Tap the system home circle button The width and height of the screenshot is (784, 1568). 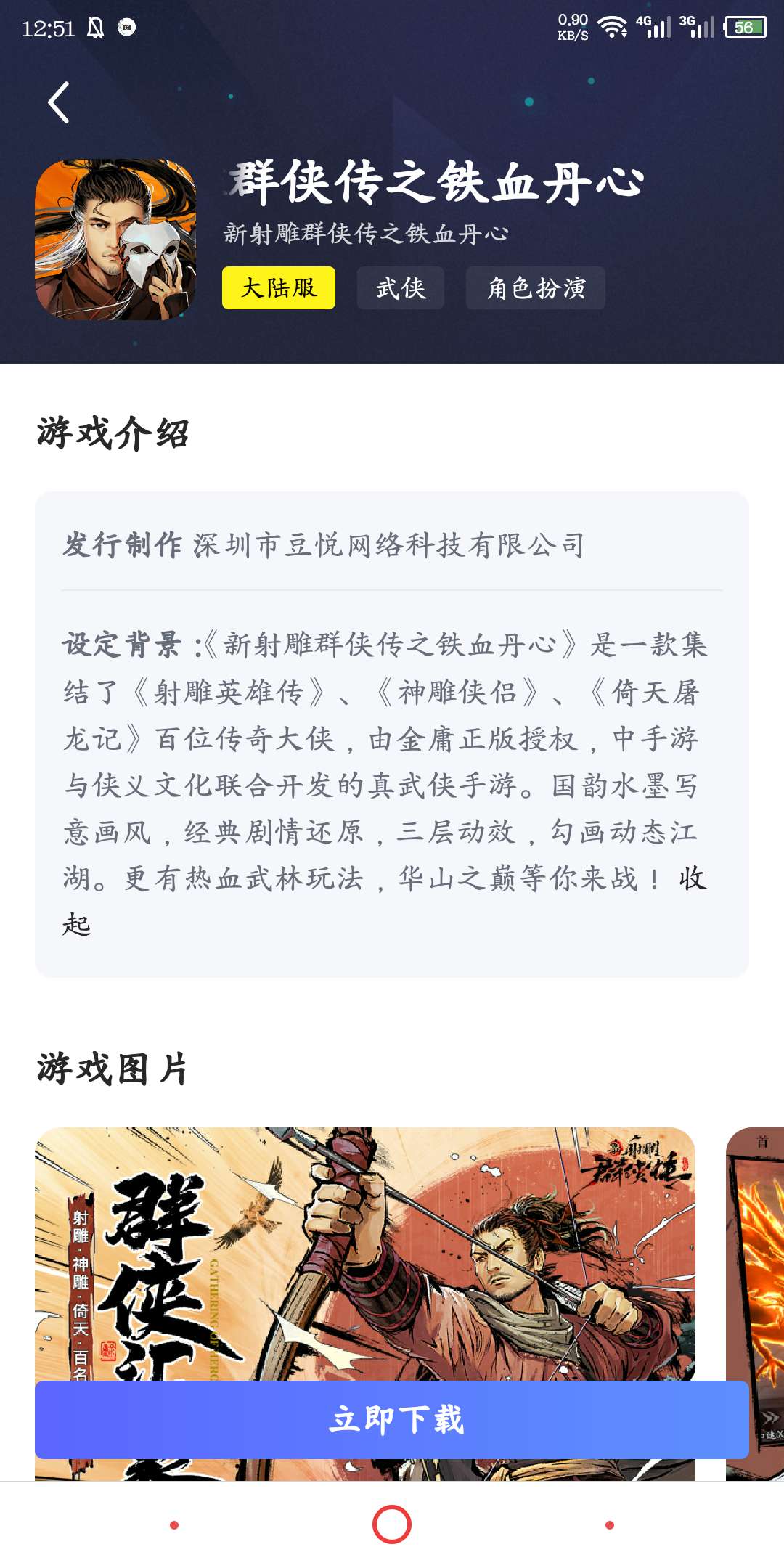[x=392, y=1524]
